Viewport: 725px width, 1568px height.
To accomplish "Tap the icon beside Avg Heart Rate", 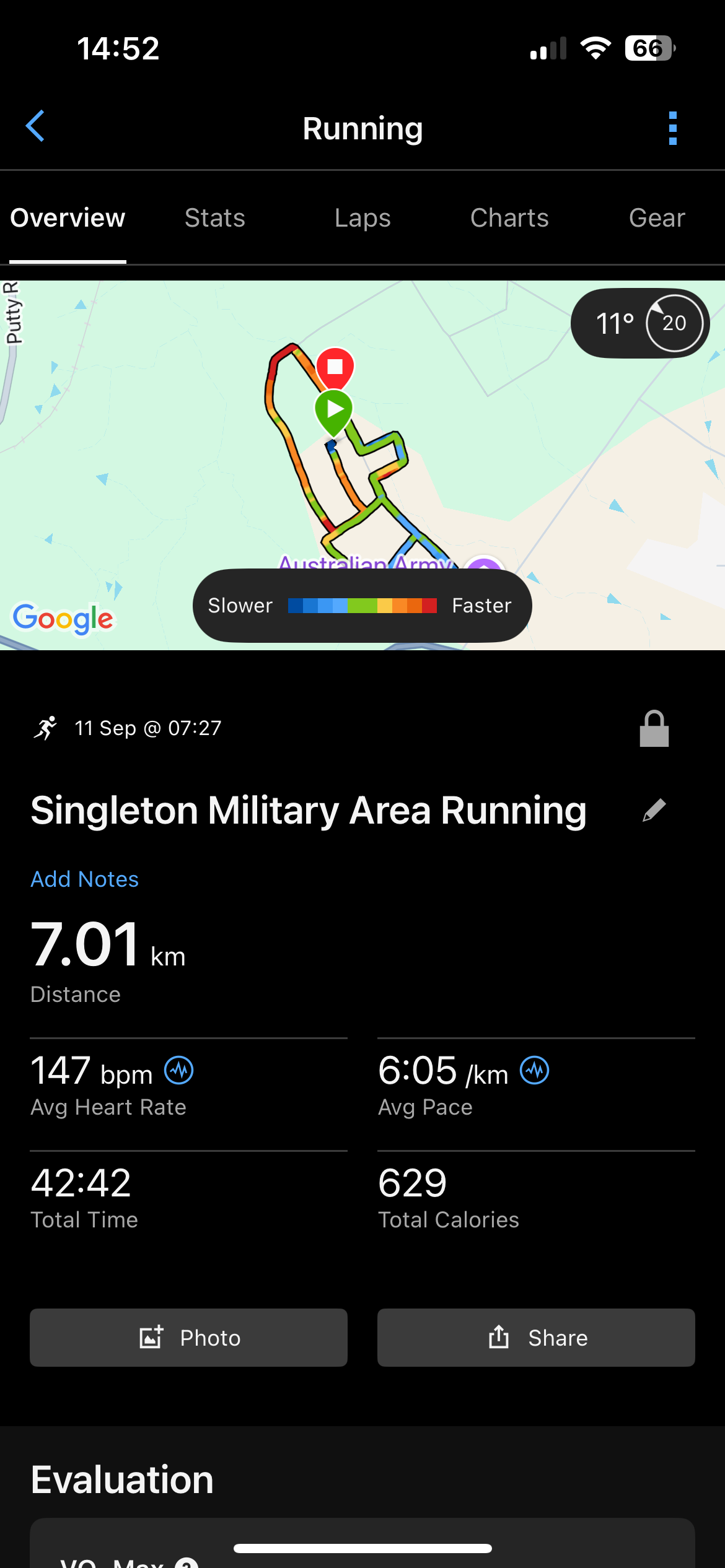I will [x=179, y=1070].
